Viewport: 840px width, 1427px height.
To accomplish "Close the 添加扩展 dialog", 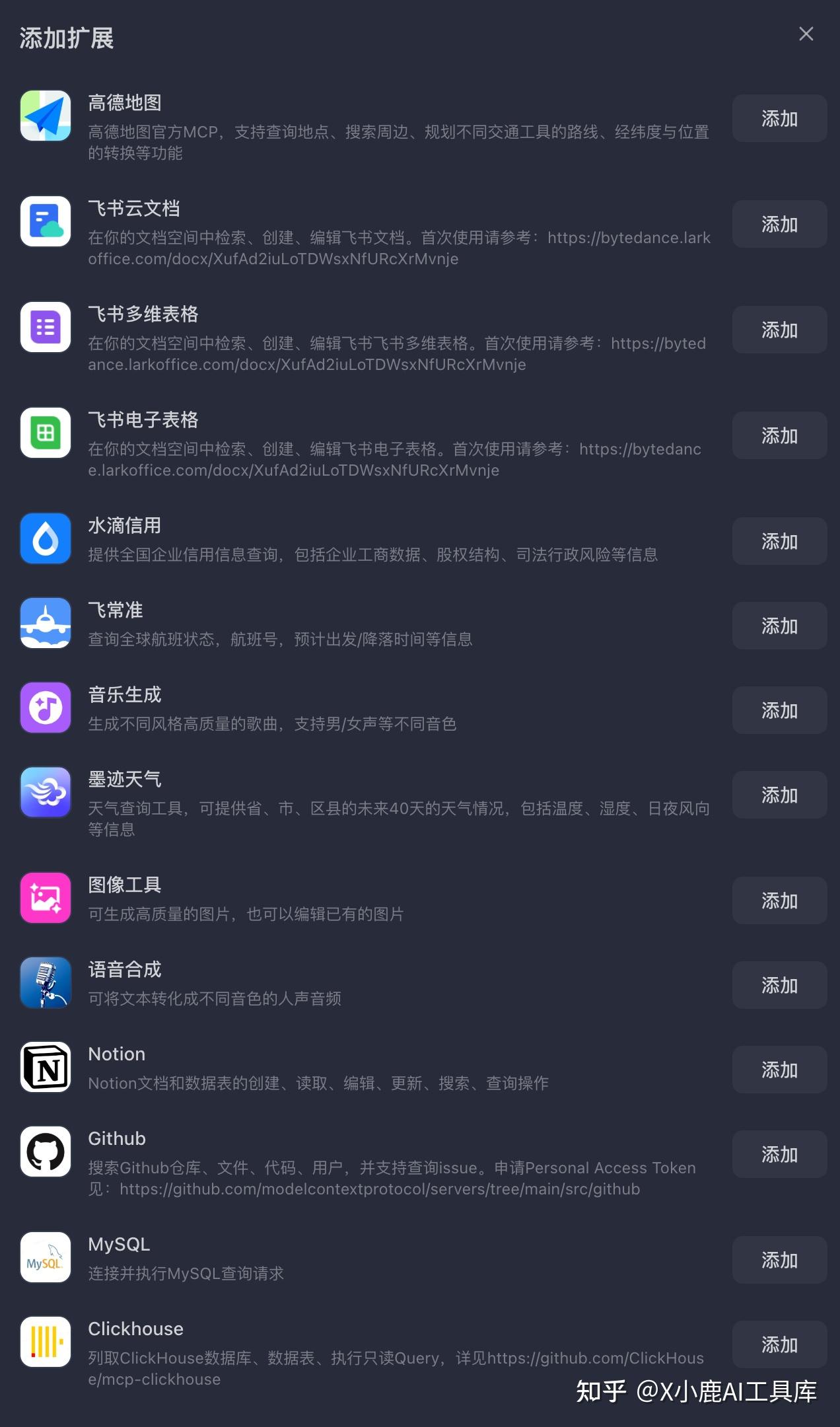I will point(806,34).
